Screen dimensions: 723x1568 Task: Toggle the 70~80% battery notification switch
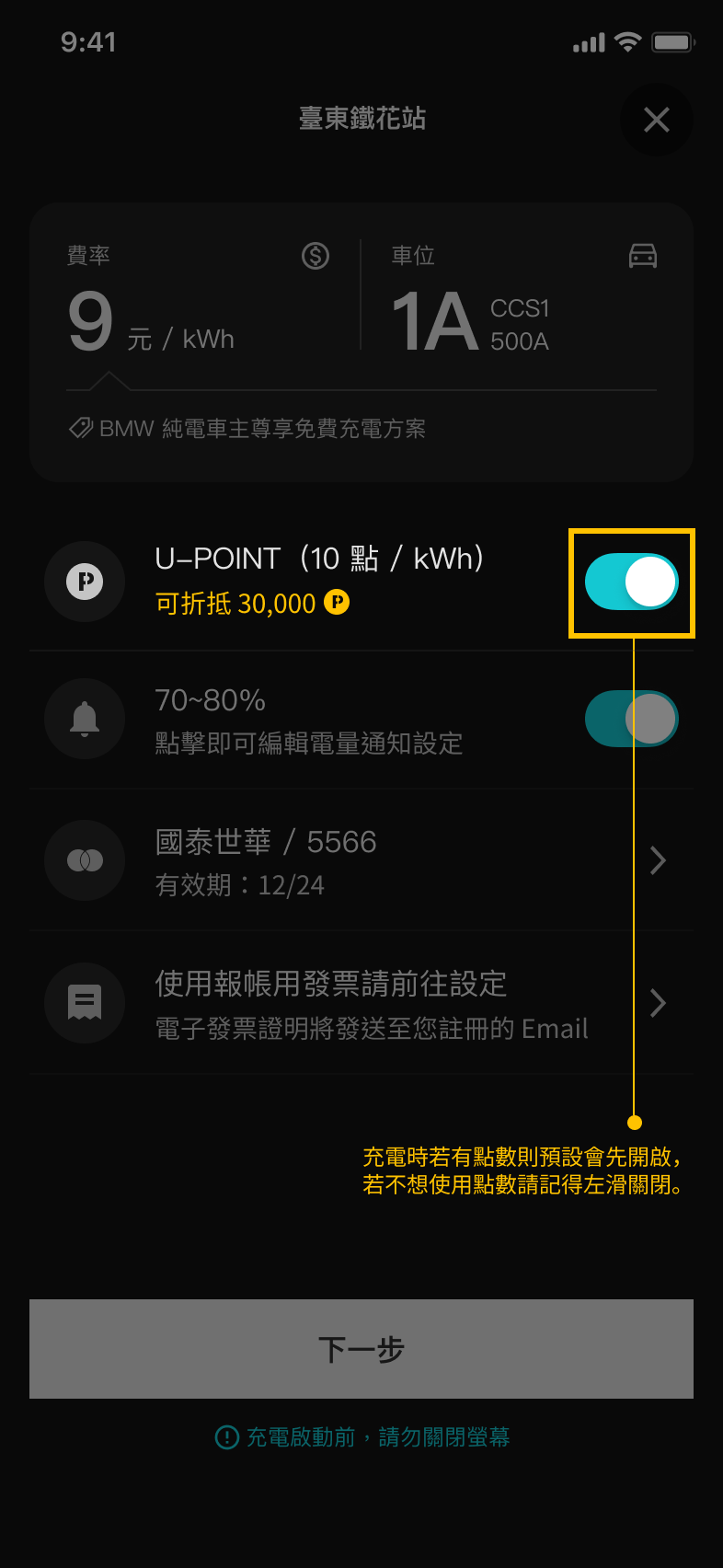tap(632, 719)
